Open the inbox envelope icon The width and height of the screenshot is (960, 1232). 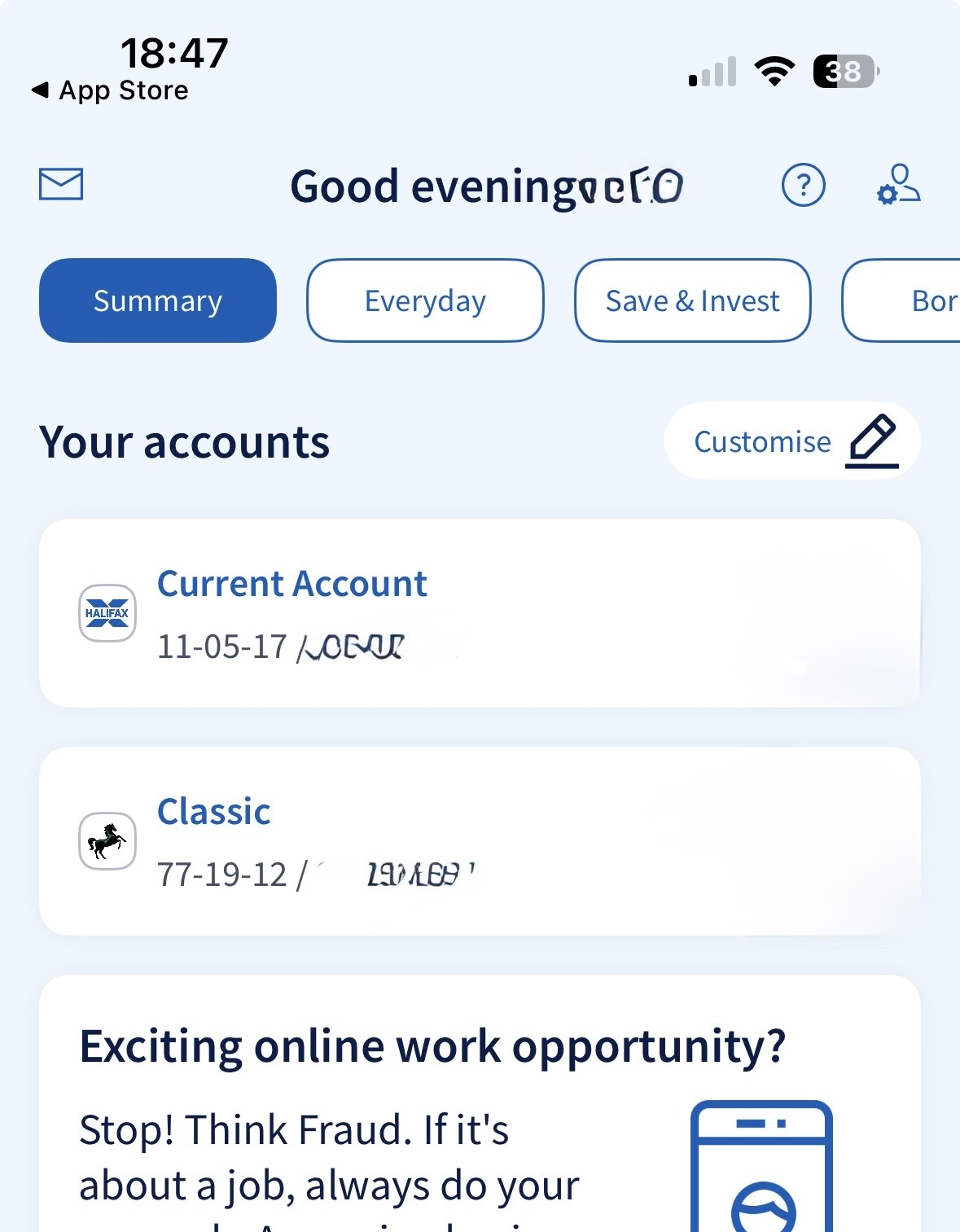coord(61,184)
